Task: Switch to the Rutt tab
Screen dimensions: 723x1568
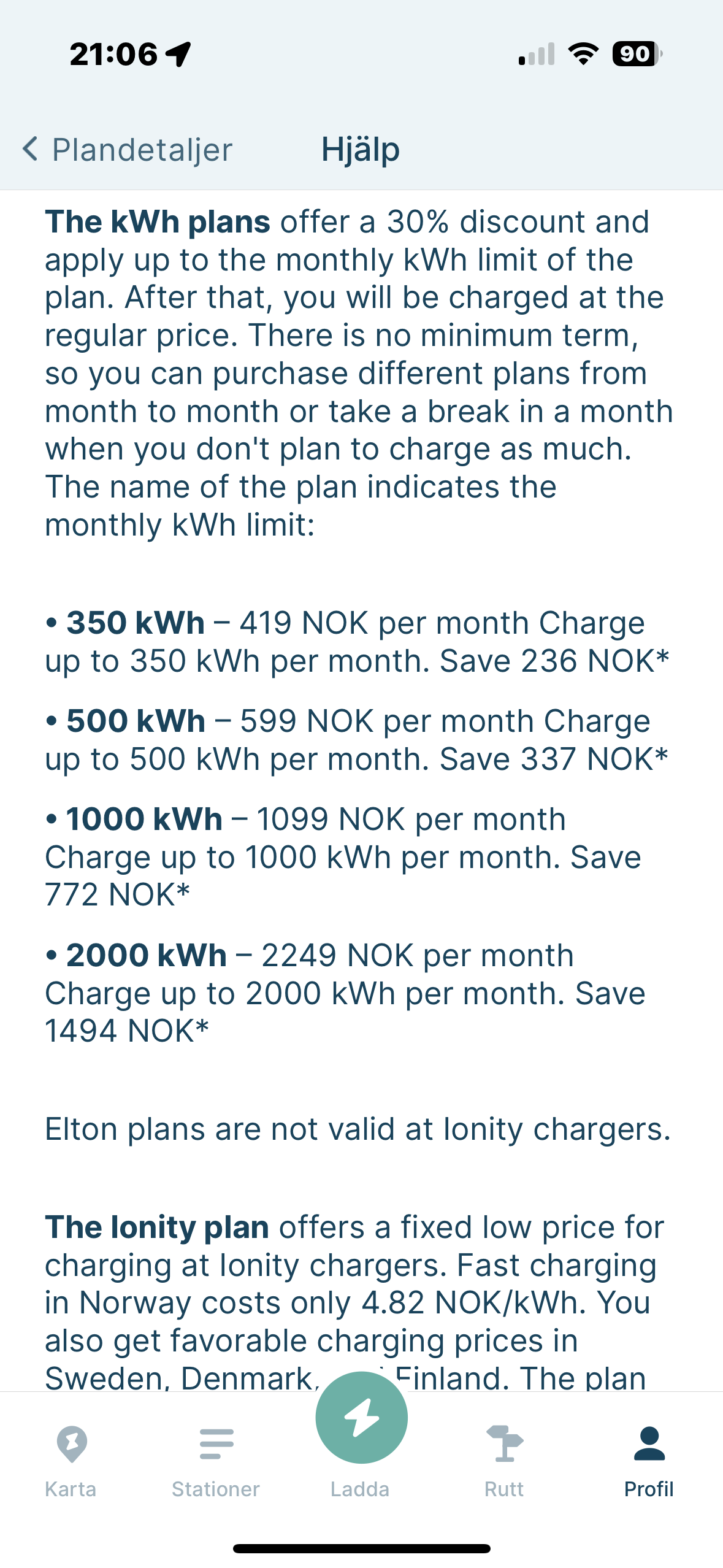Action: 504,1462
